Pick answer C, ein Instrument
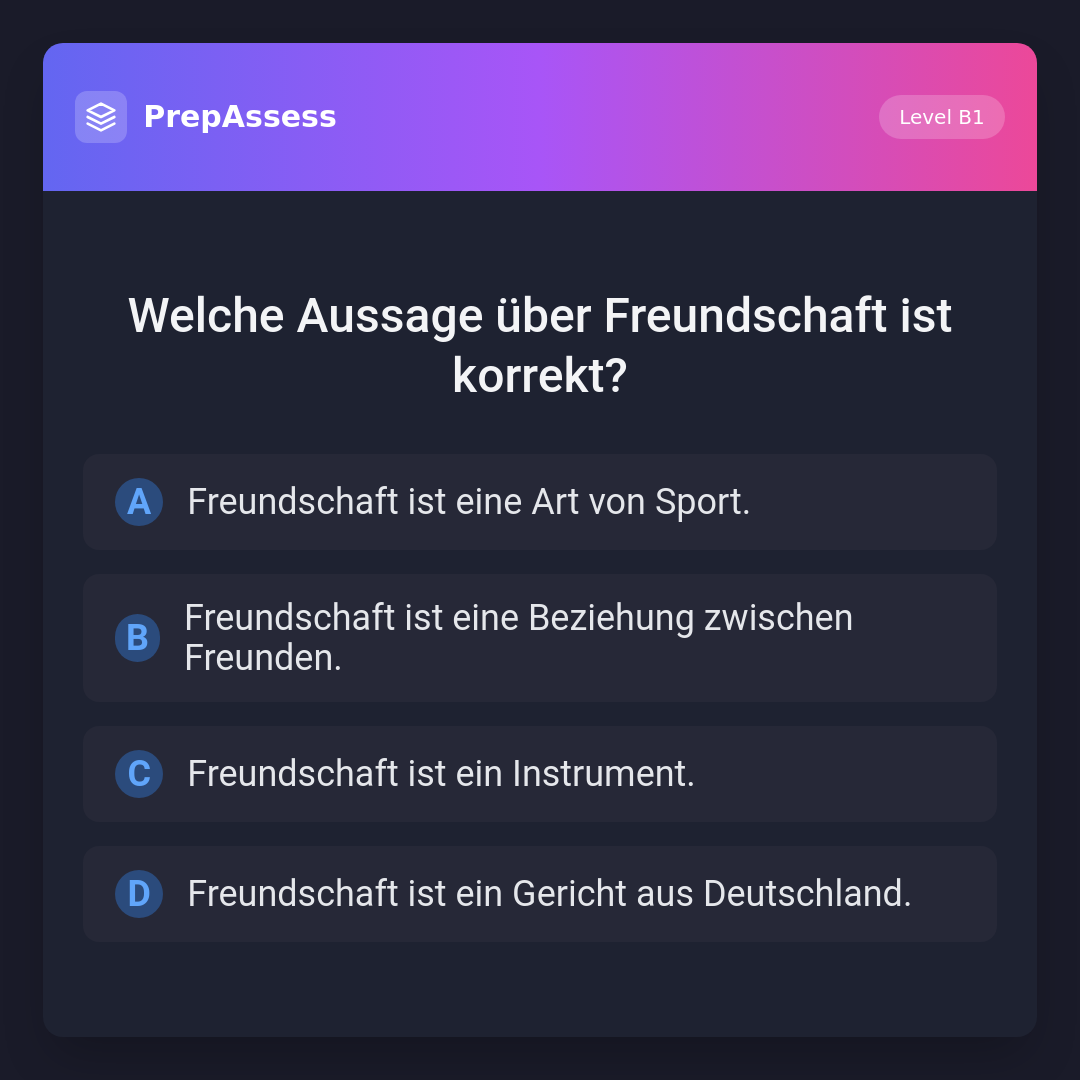 [540, 774]
